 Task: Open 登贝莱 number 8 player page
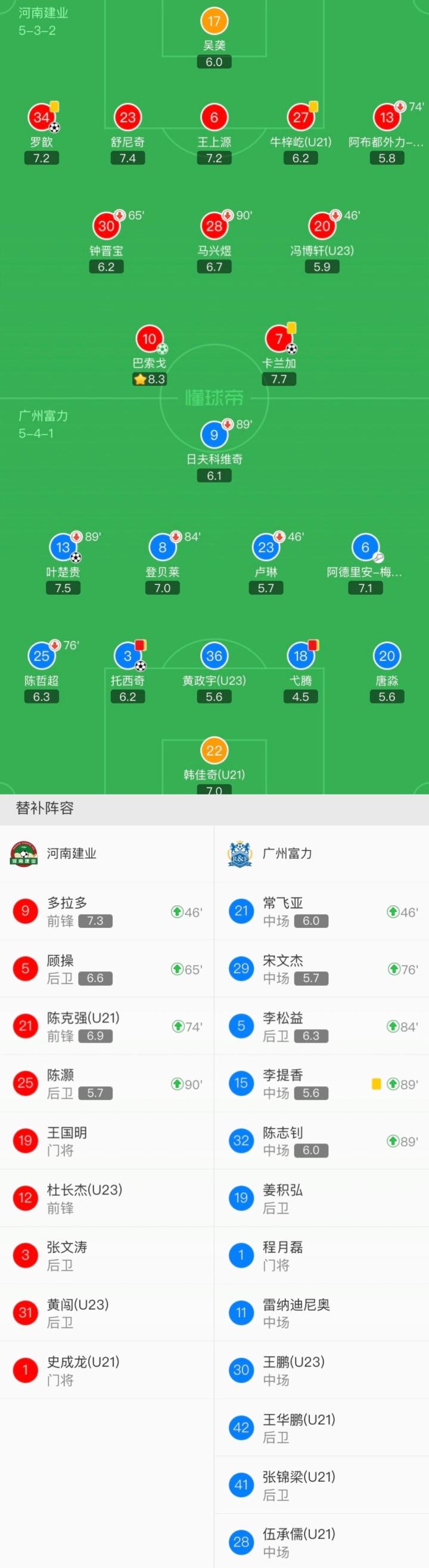[162, 548]
